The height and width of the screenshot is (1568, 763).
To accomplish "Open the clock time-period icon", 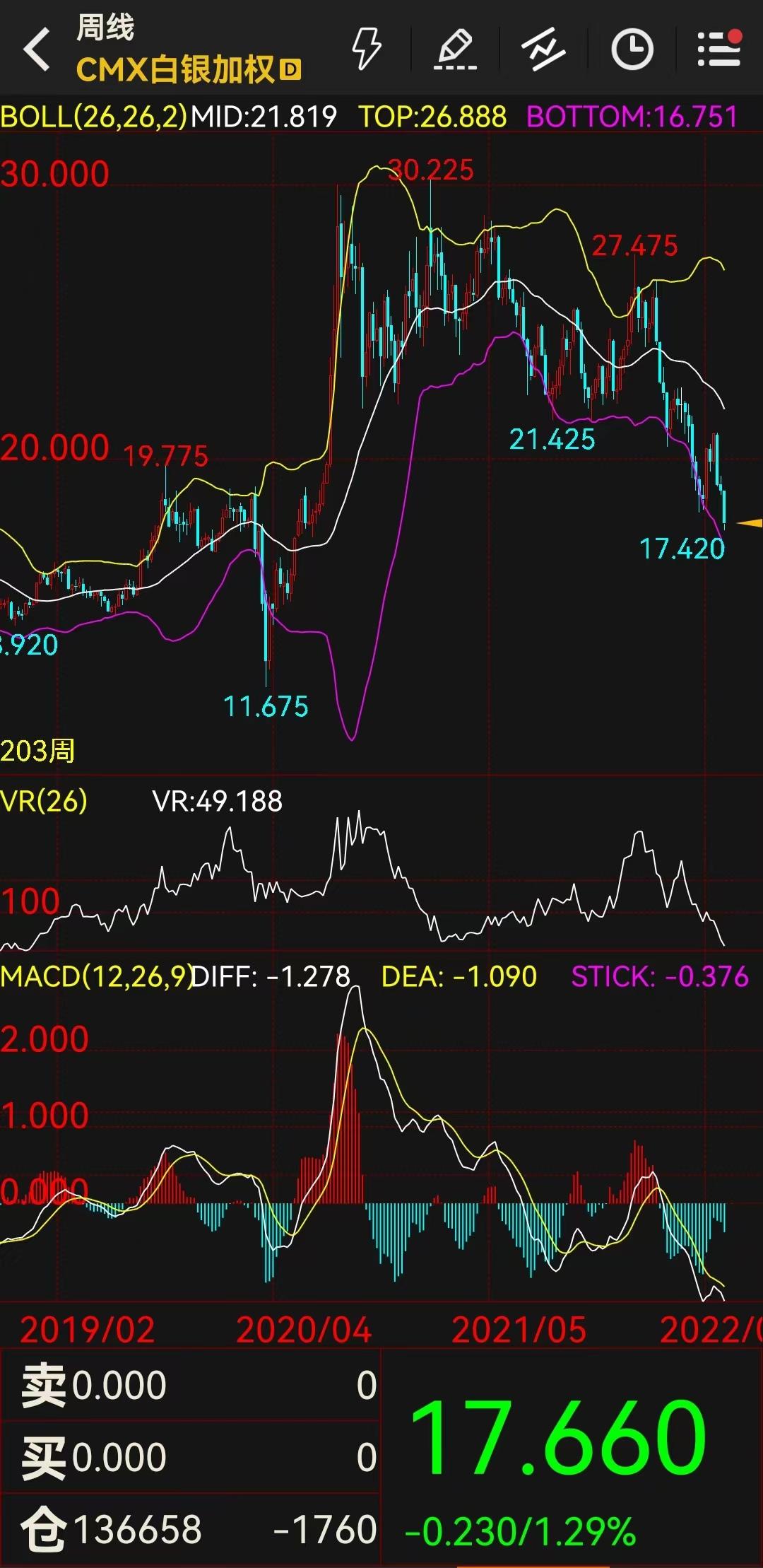I will 632,49.
